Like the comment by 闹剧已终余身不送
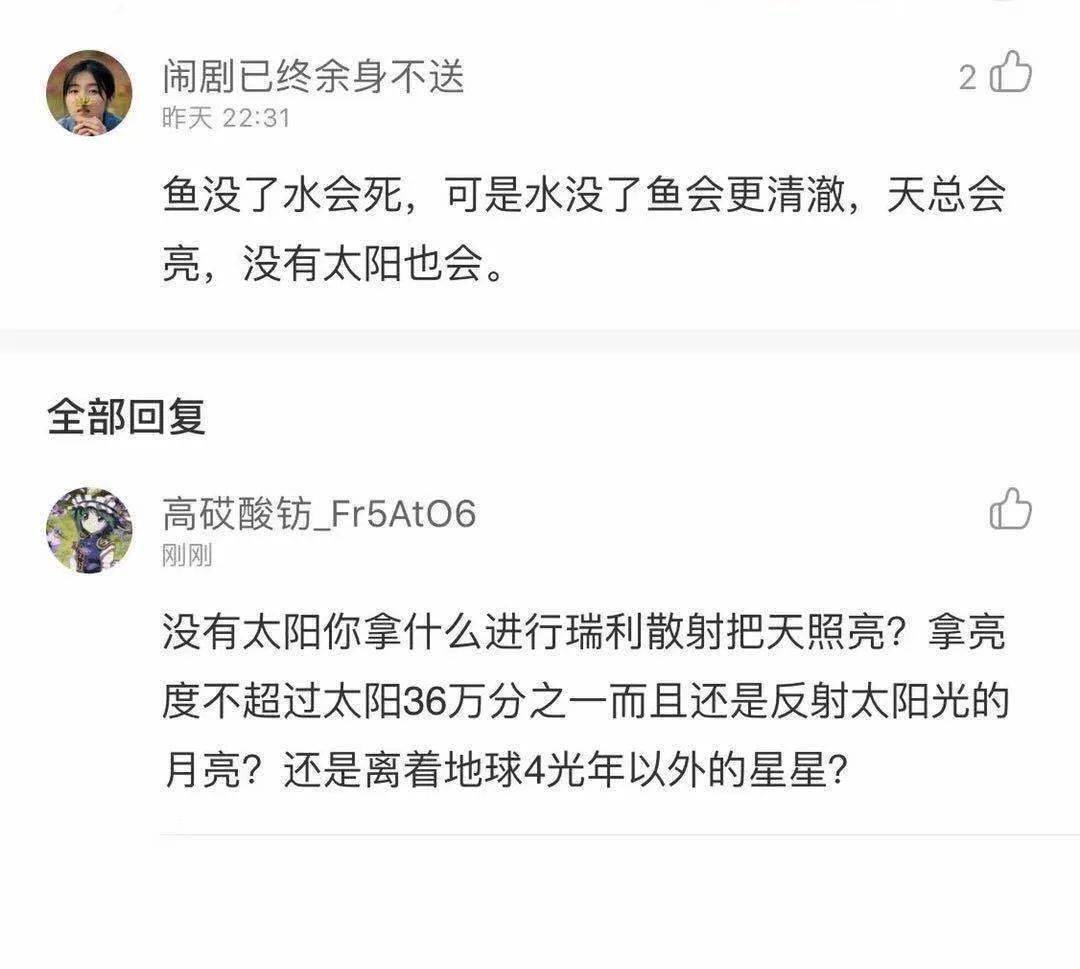 pyautogui.click(x=1010, y=74)
